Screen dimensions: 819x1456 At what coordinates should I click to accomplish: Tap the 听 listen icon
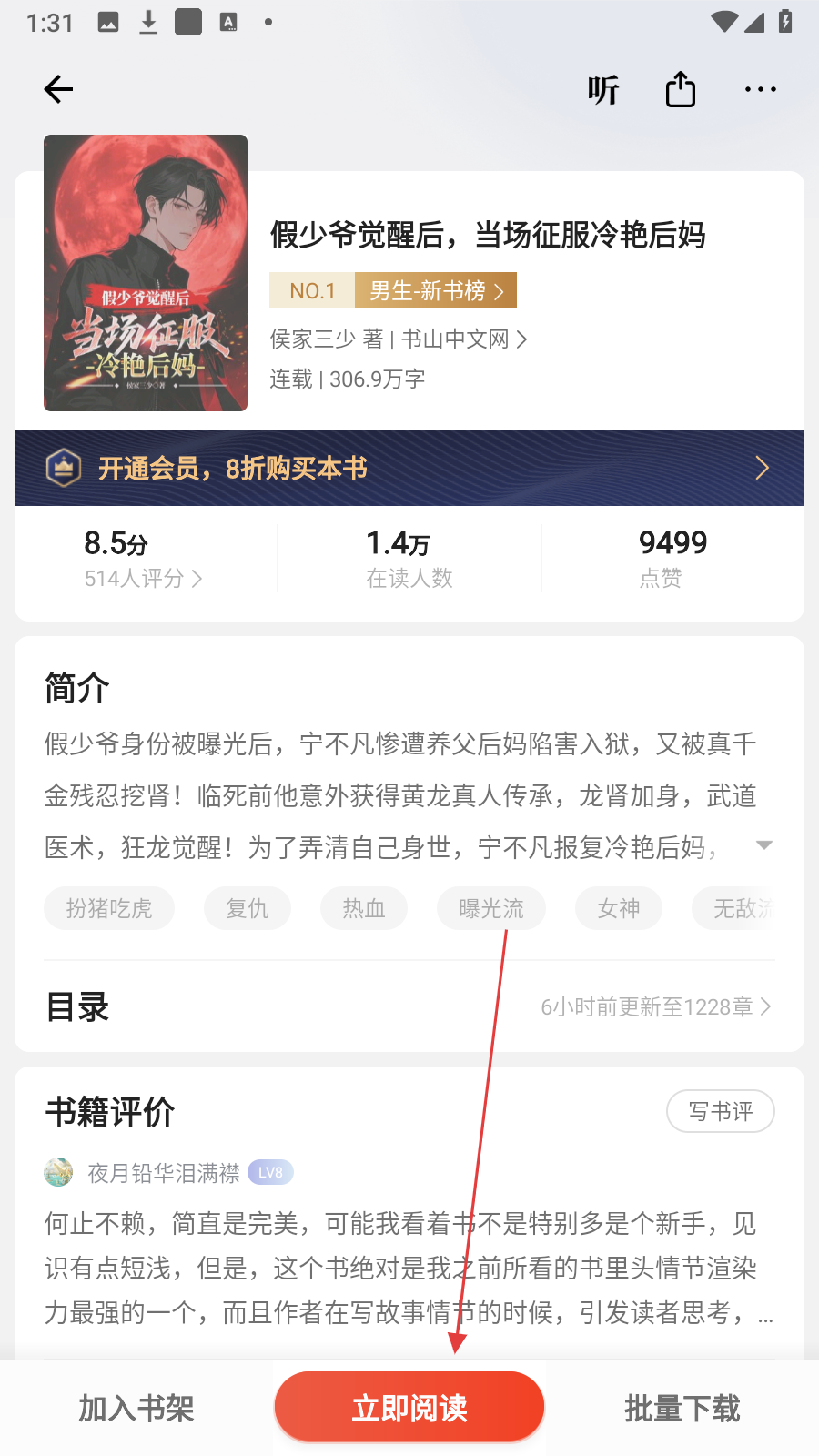(x=602, y=89)
